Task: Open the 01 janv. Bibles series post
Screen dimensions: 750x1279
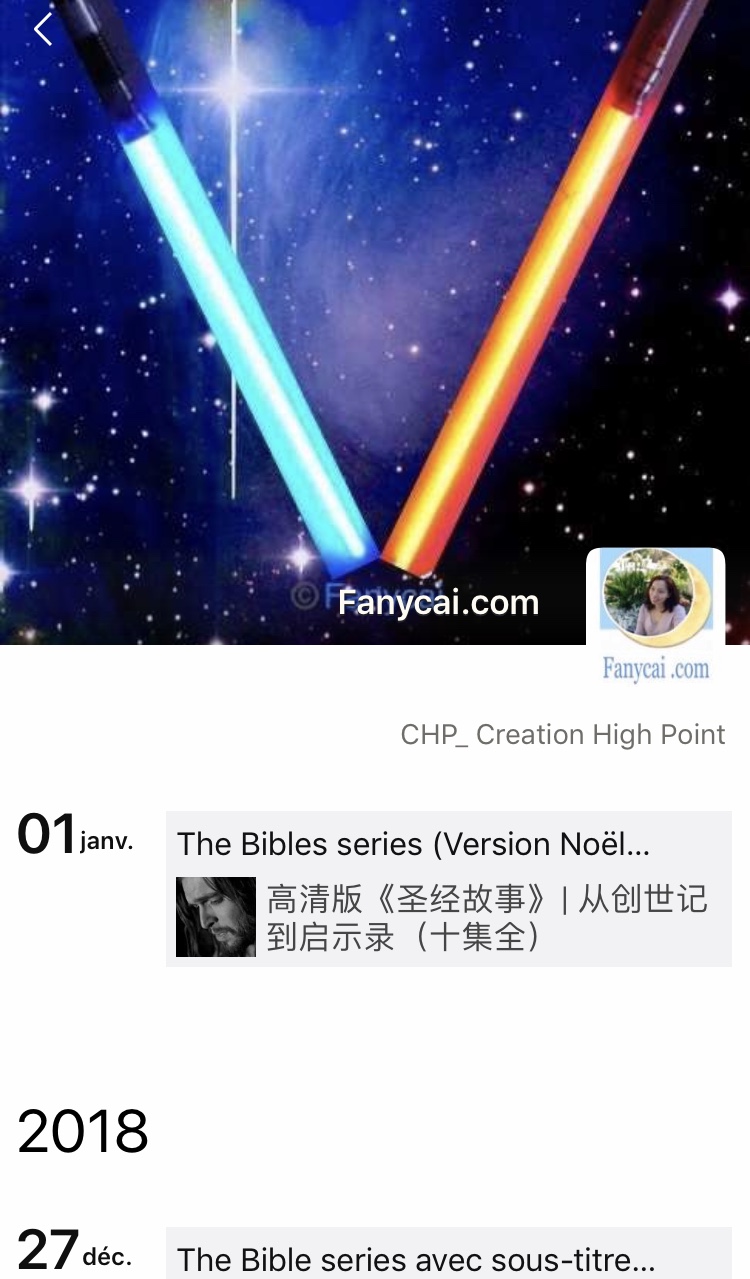Action: pos(448,888)
